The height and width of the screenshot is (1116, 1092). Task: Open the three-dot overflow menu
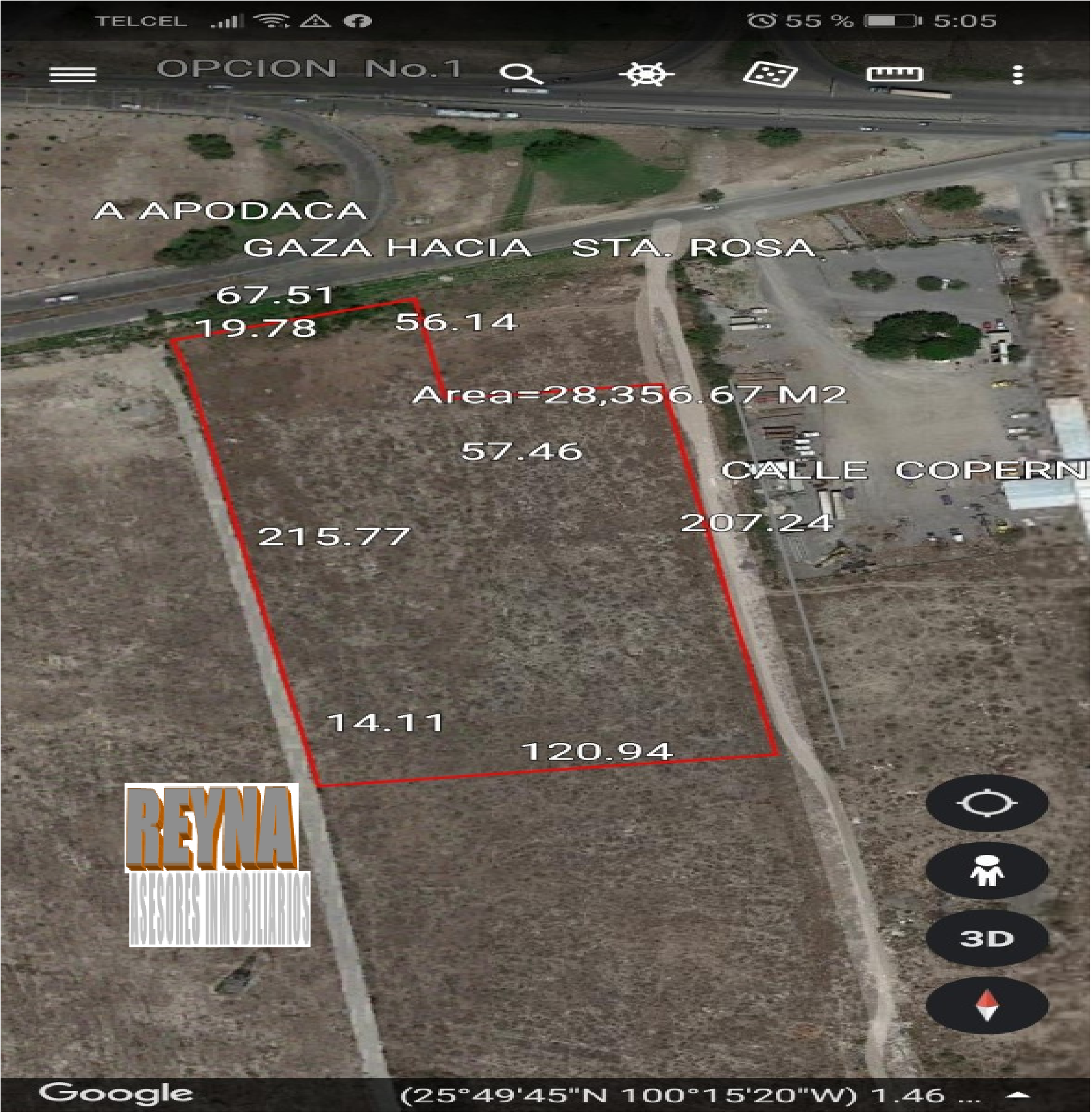tap(1017, 75)
